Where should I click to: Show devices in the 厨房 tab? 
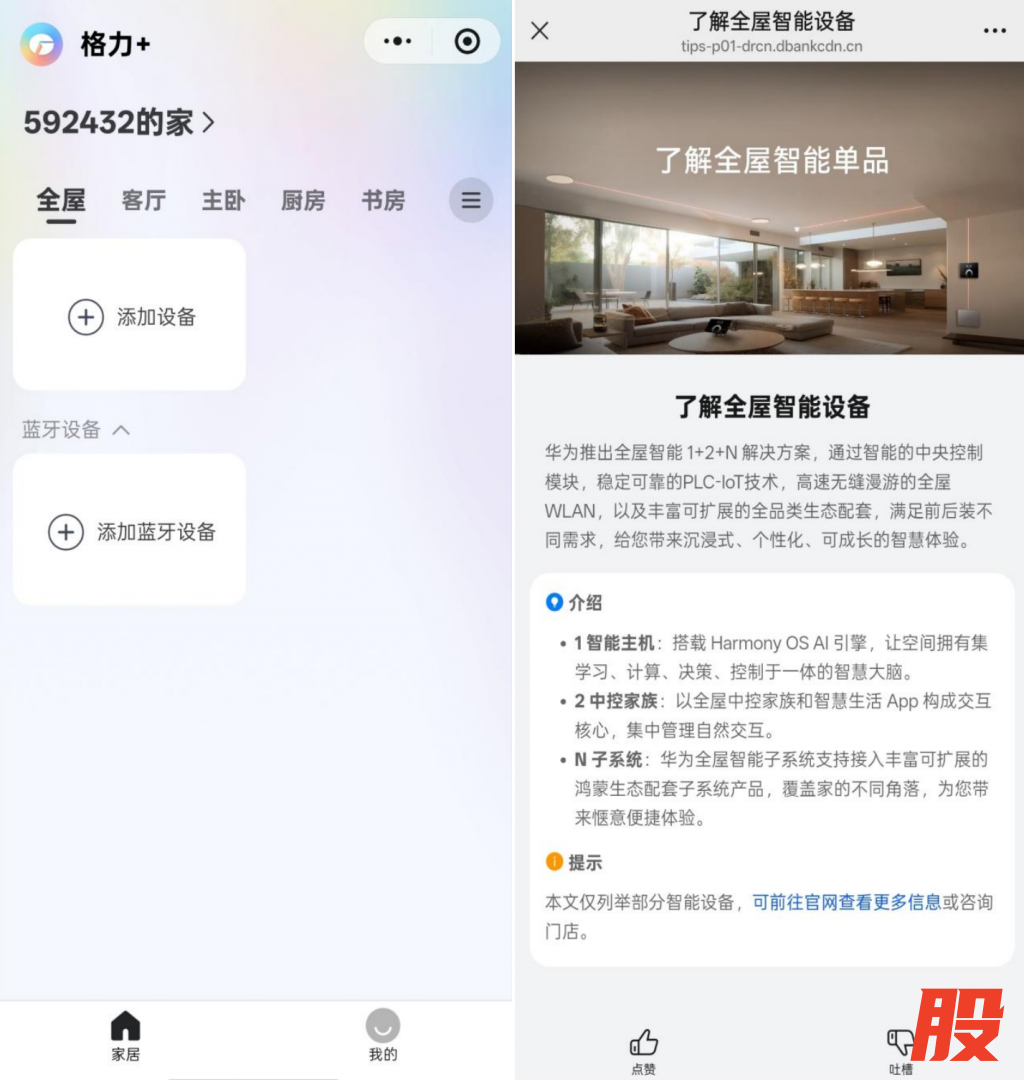point(302,201)
